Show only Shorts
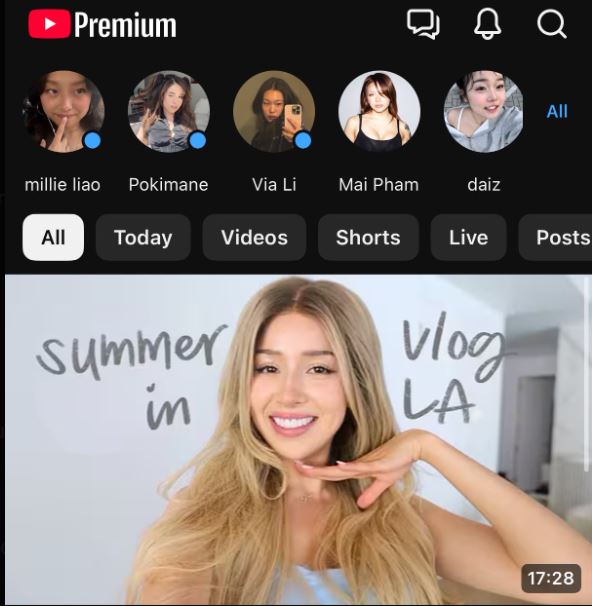Screen dimensions: 592x606 pyautogui.click(x=368, y=237)
